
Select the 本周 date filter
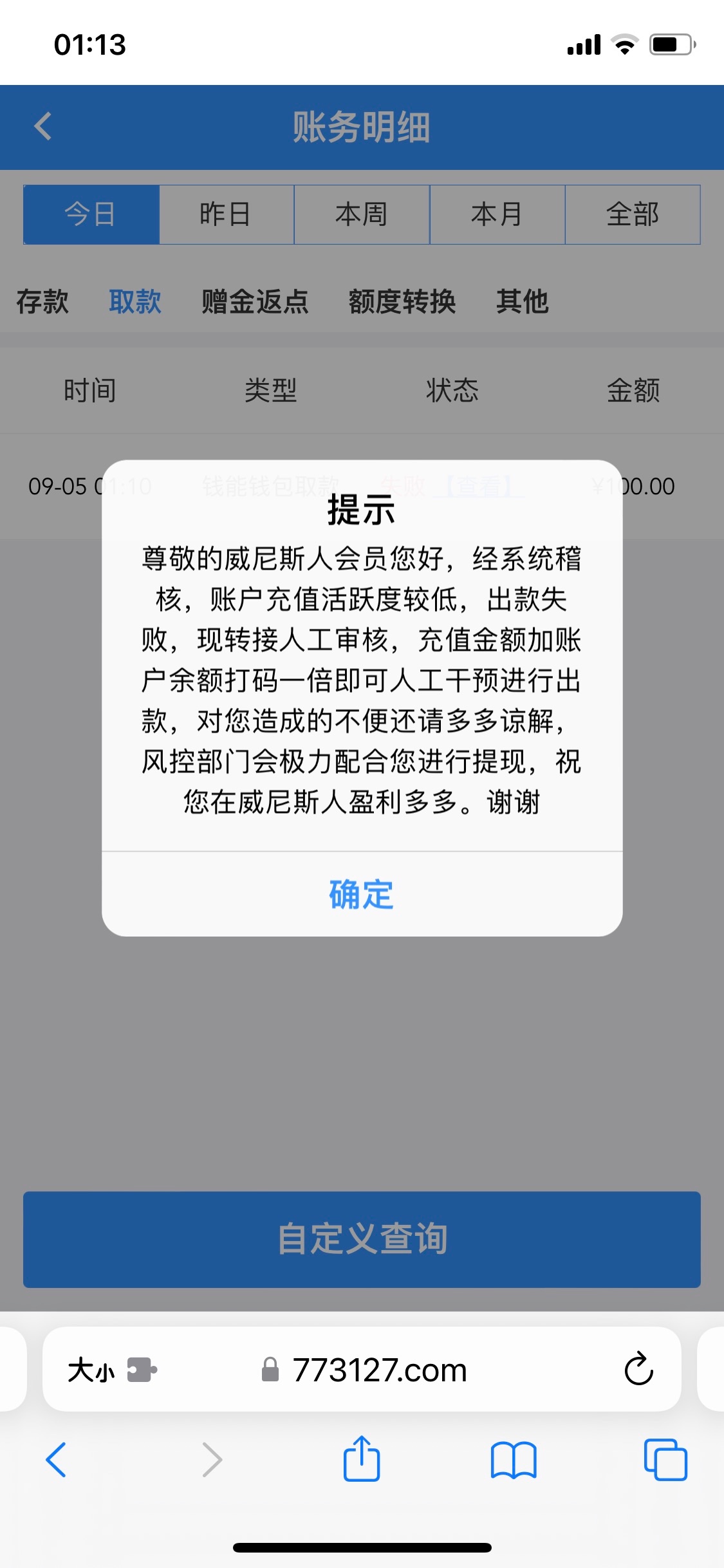[362, 214]
